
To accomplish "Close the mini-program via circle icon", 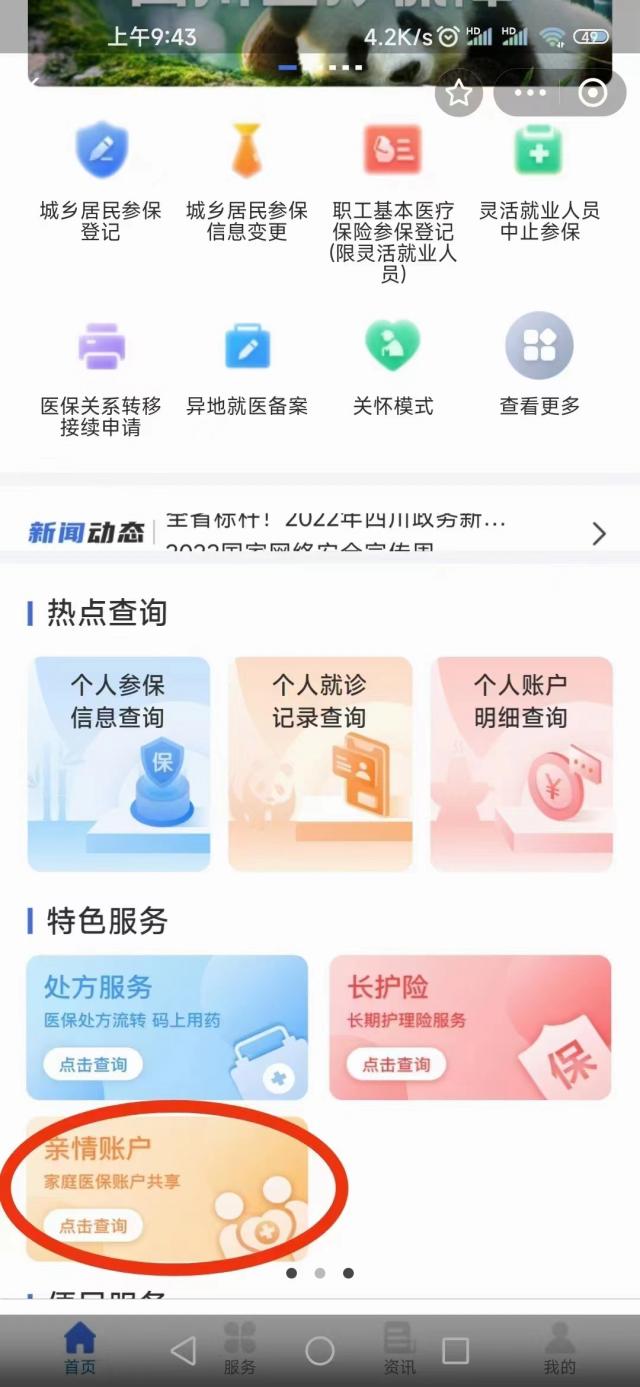I will 593,93.
